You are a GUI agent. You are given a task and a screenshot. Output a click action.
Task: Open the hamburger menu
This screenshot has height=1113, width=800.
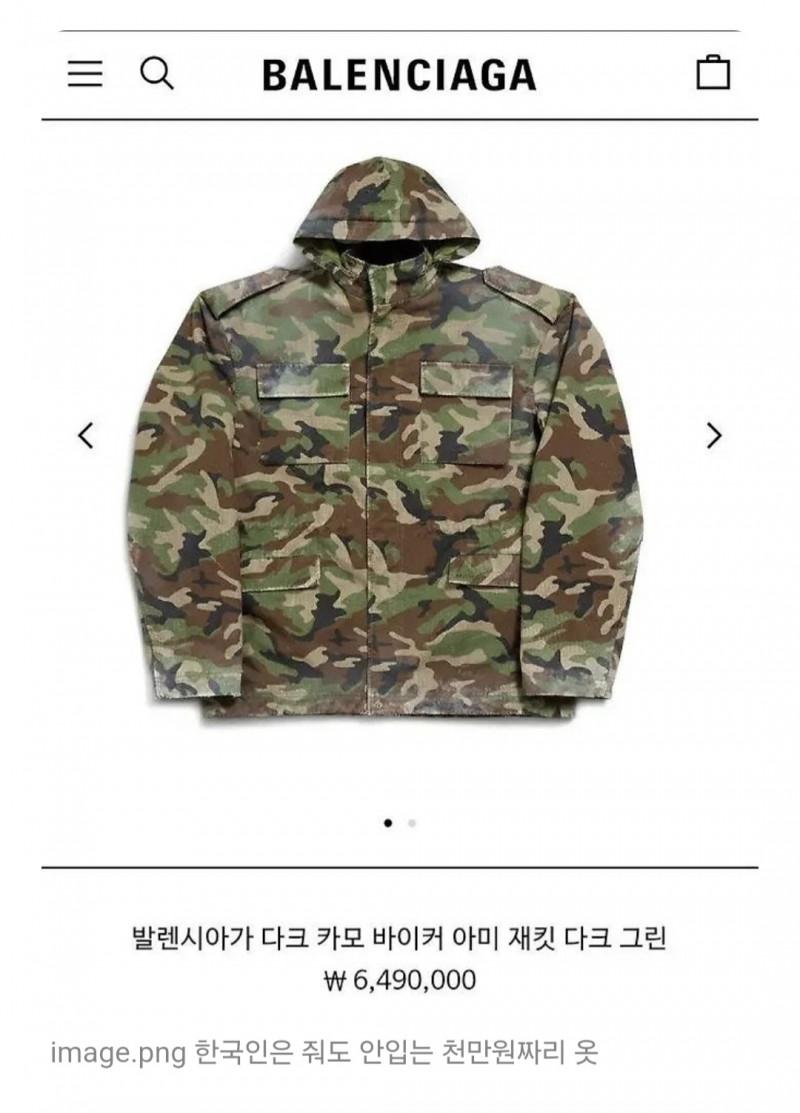click(x=85, y=74)
